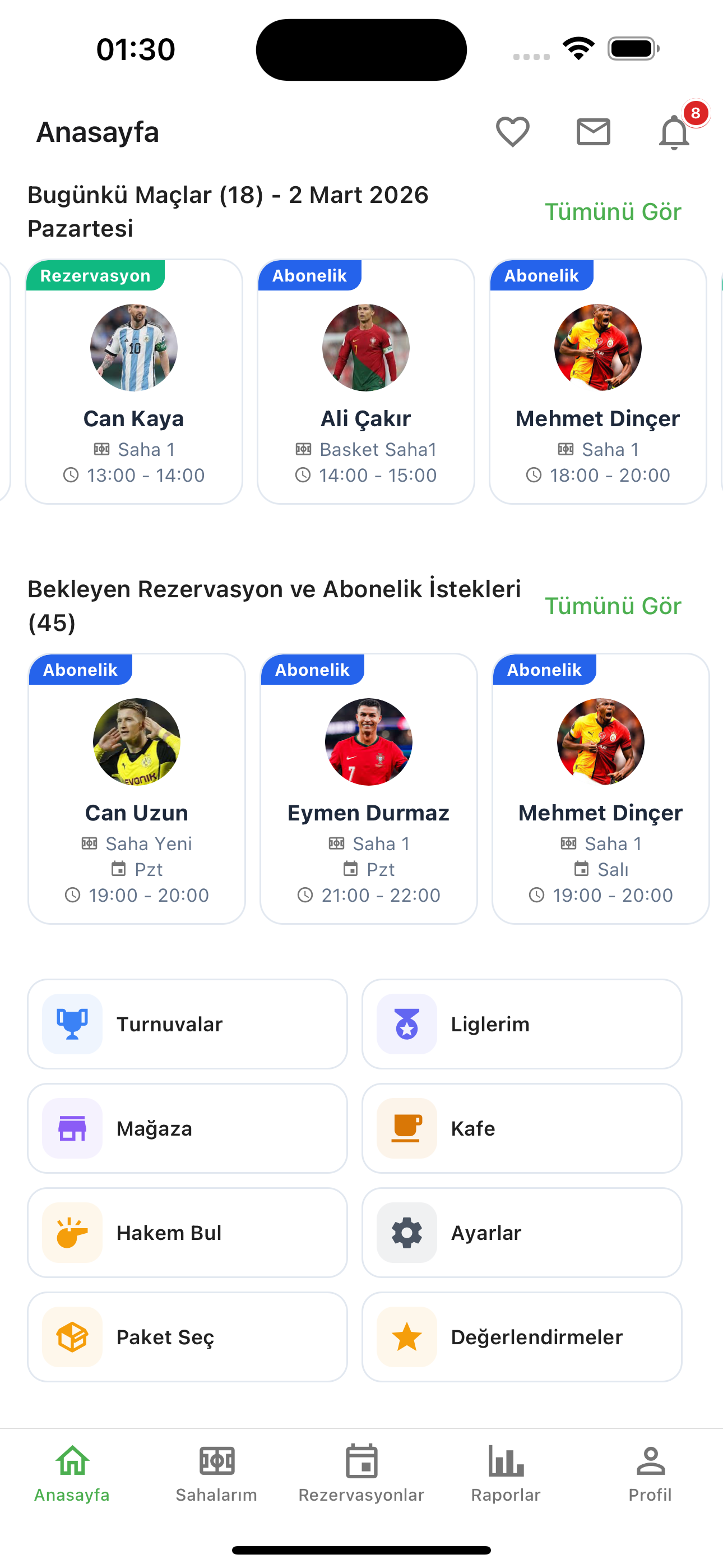The width and height of the screenshot is (723, 1568).
Task: Click Tümünü Gör for pending requests
Action: [614, 606]
